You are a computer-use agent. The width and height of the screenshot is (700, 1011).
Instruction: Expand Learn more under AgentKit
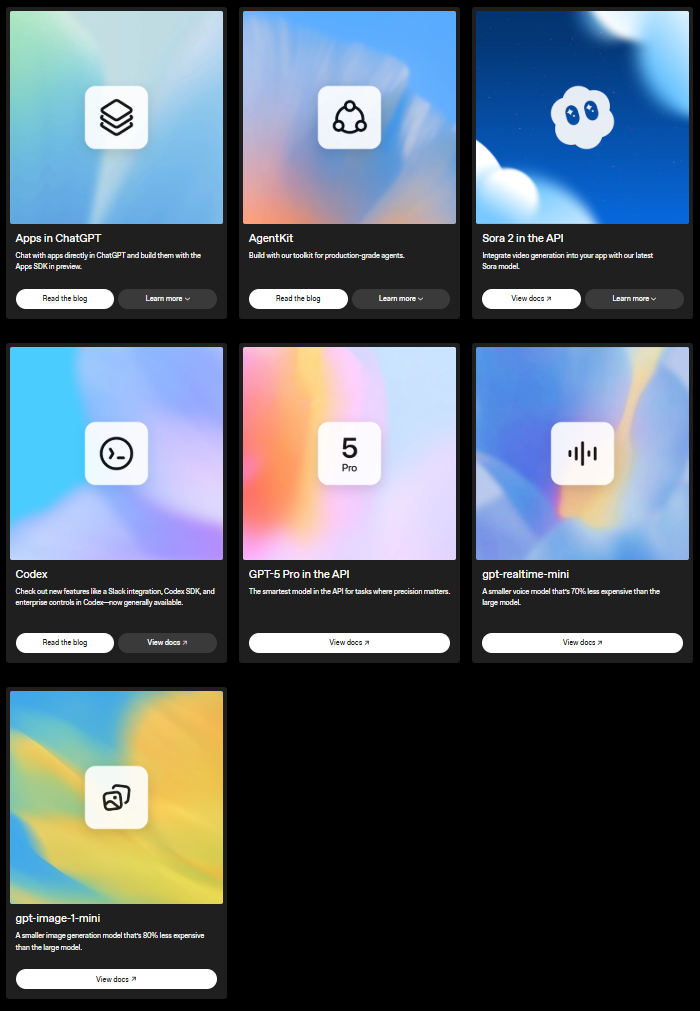(x=400, y=298)
